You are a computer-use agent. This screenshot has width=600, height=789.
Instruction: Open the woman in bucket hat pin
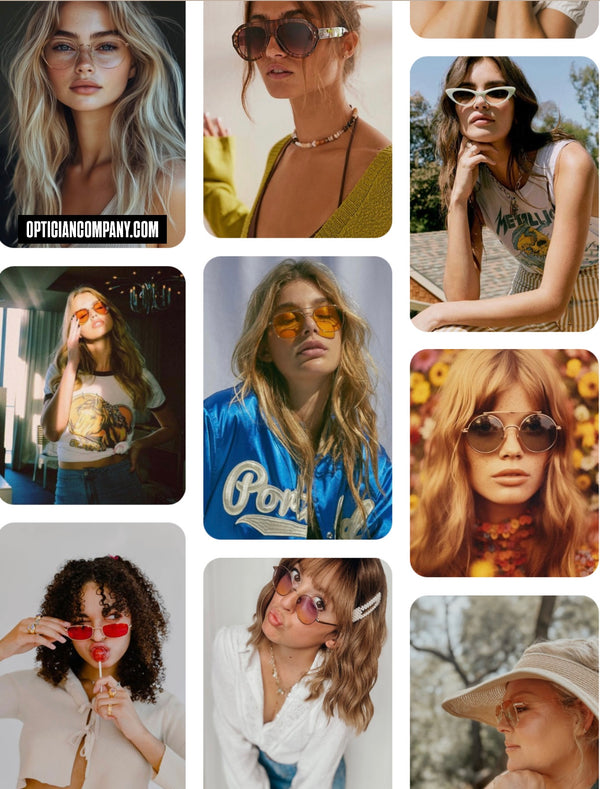[x=504, y=692]
